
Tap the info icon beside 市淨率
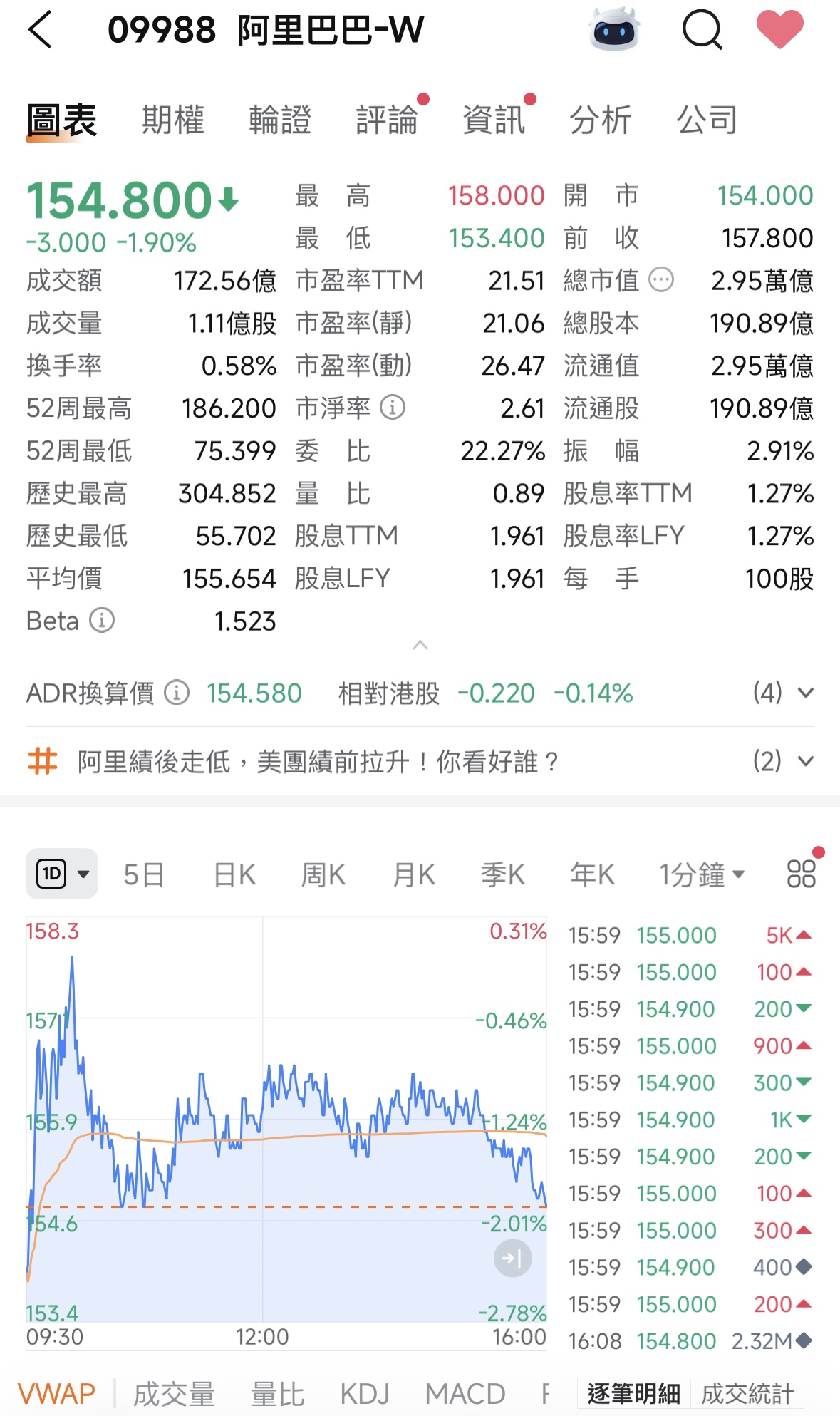(x=393, y=408)
